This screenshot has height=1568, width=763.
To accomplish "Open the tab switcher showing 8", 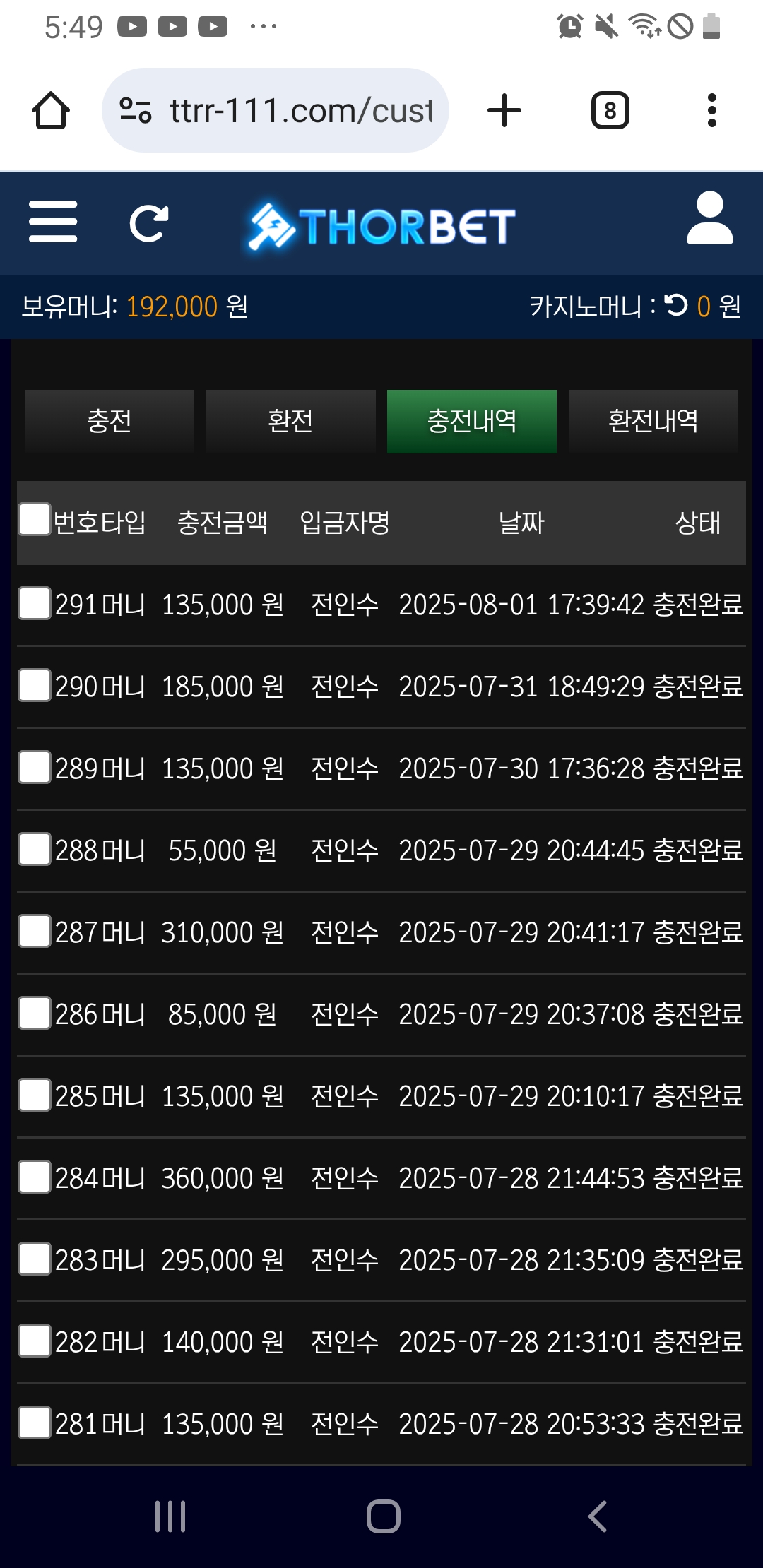I will (610, 110).
